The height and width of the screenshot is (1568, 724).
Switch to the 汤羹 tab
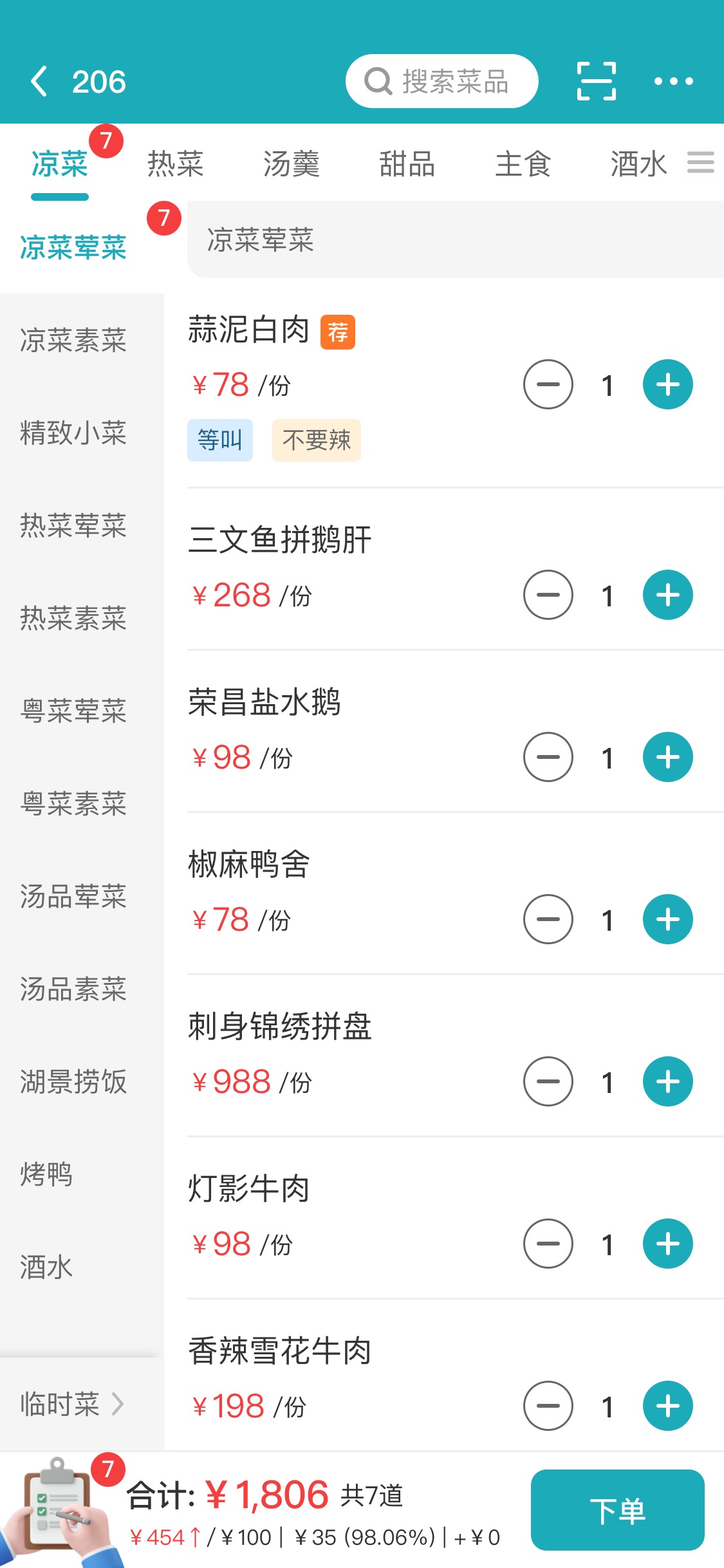tap(292, 163)
